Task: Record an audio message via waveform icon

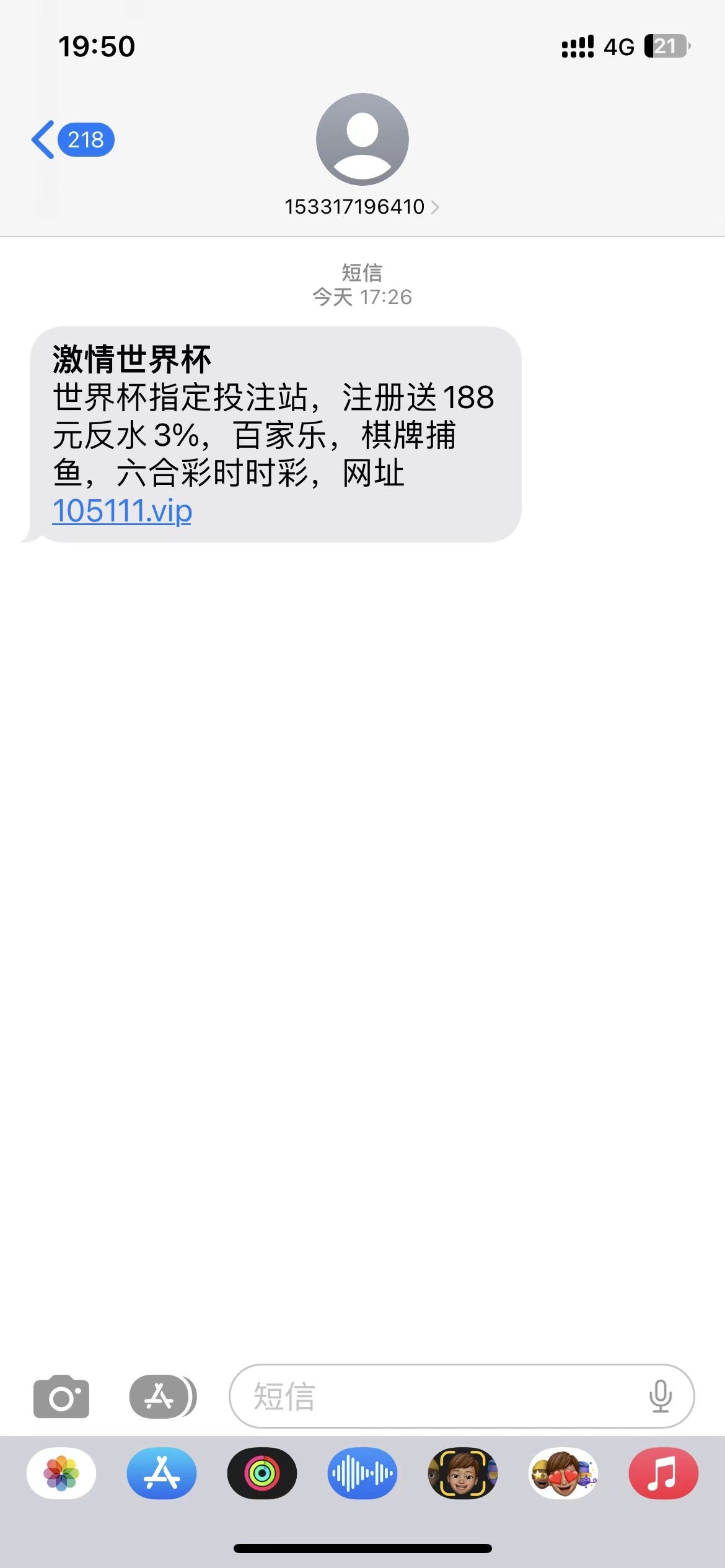Action: [x=362, y=1473]
